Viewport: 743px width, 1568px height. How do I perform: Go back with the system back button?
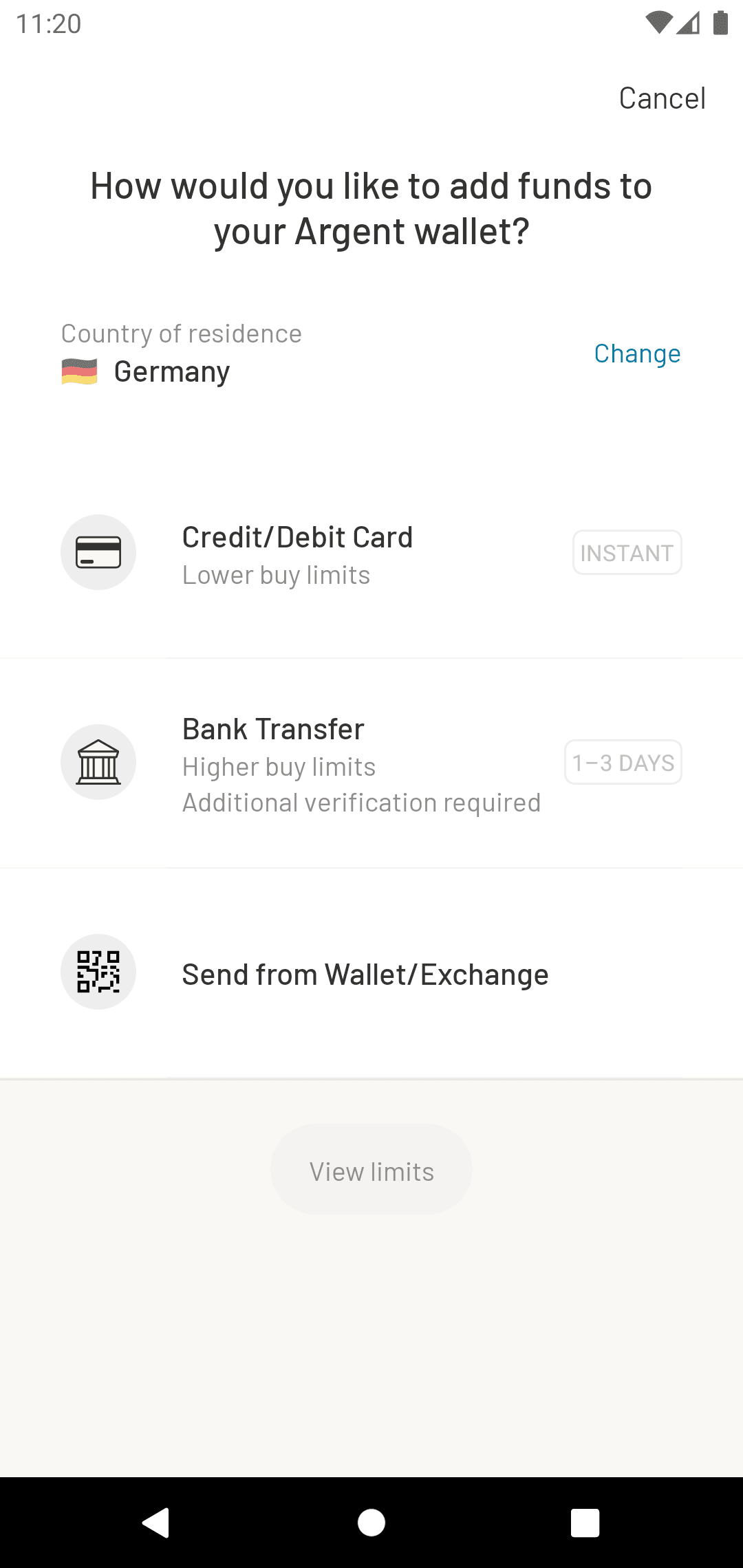point(156,1522)
